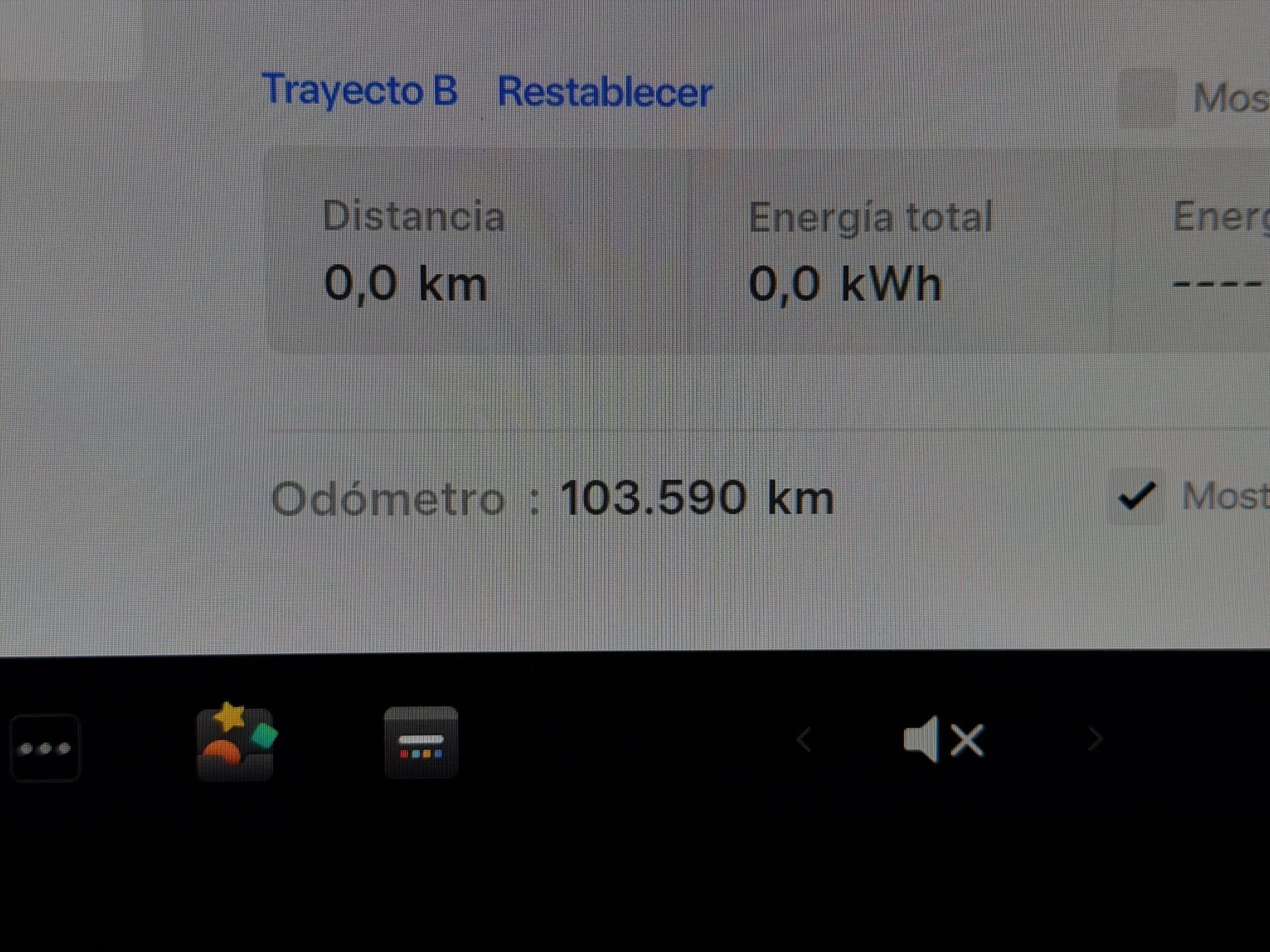Uncheck the checked box beside the odometer
This screenshot has height=952, width=1270.
point(1136,496)
